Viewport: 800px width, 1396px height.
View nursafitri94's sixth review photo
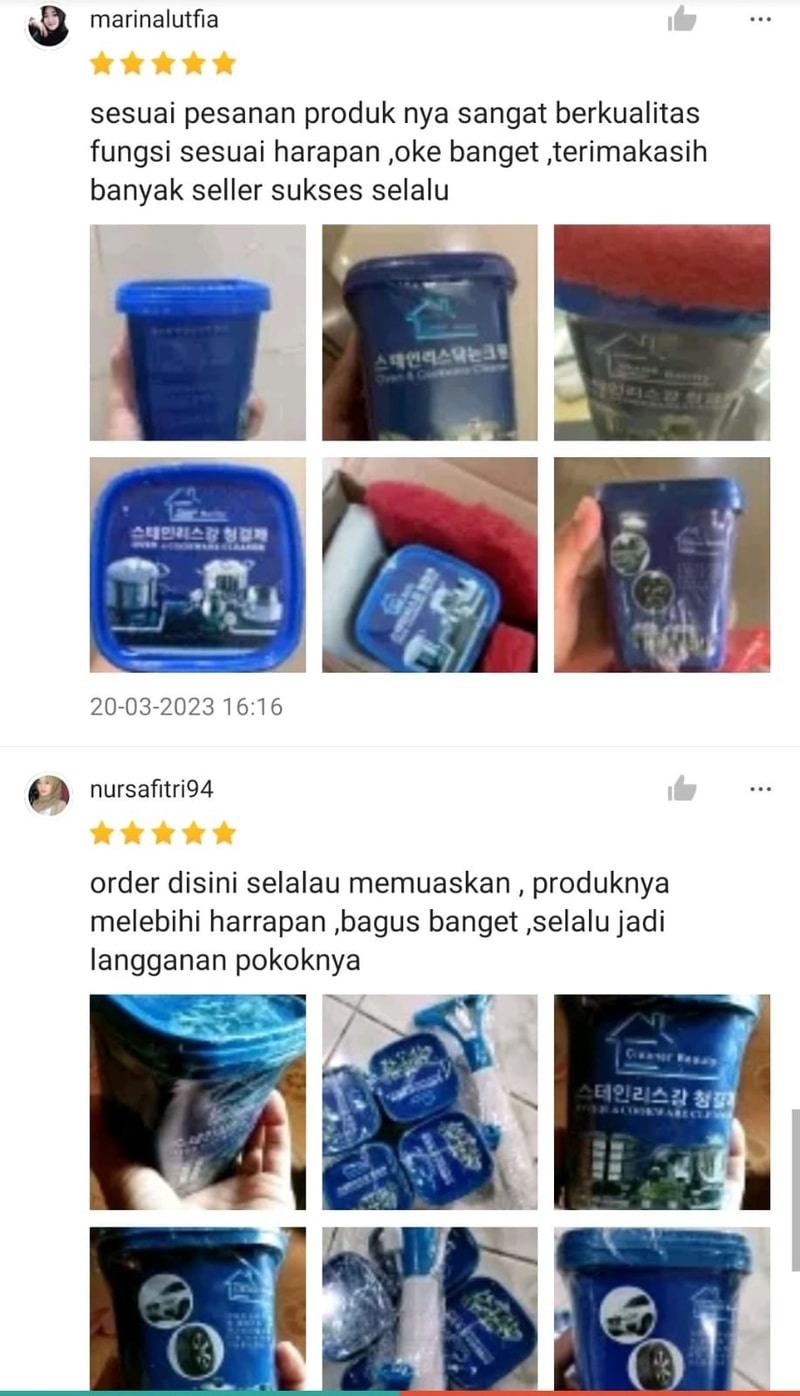(x=662, y=1308)
